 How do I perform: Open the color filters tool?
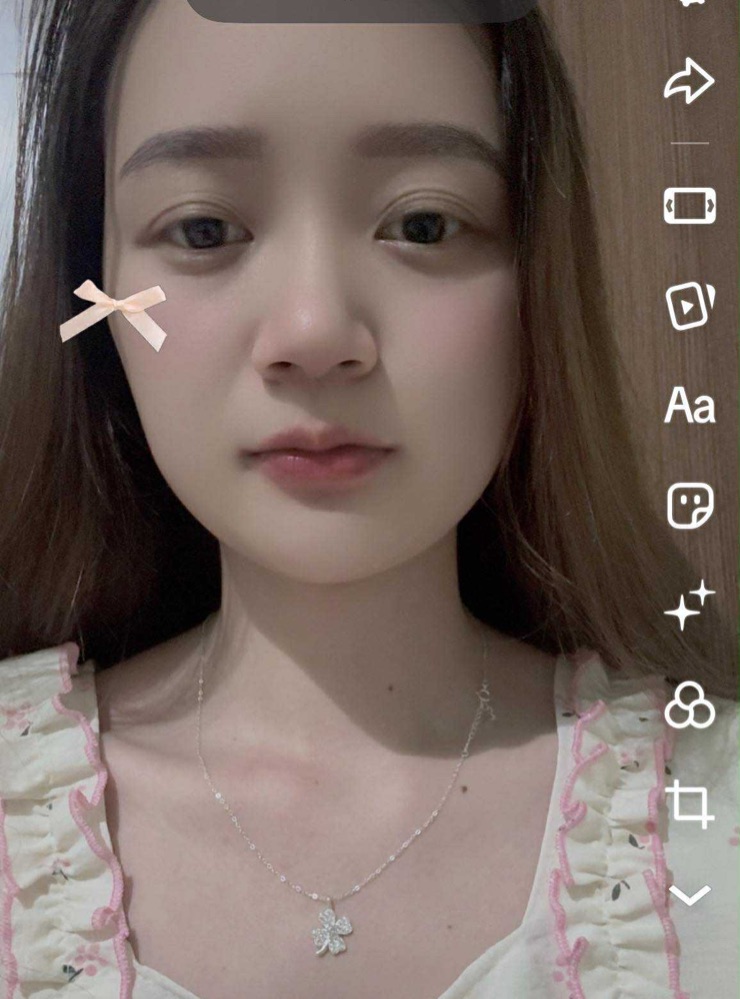[x=690, y=706]
